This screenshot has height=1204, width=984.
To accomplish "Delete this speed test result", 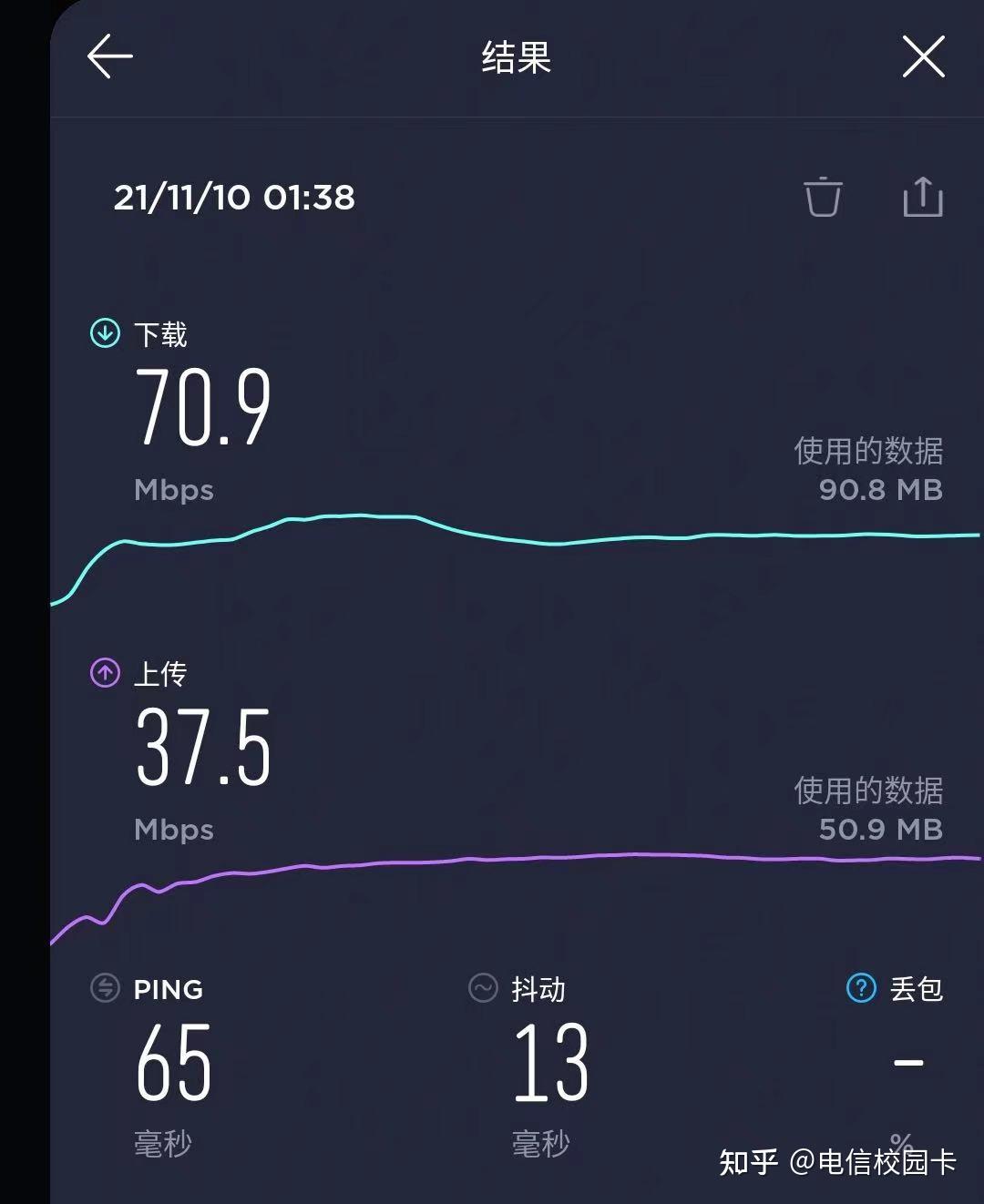I will click(x=822, y=197).
